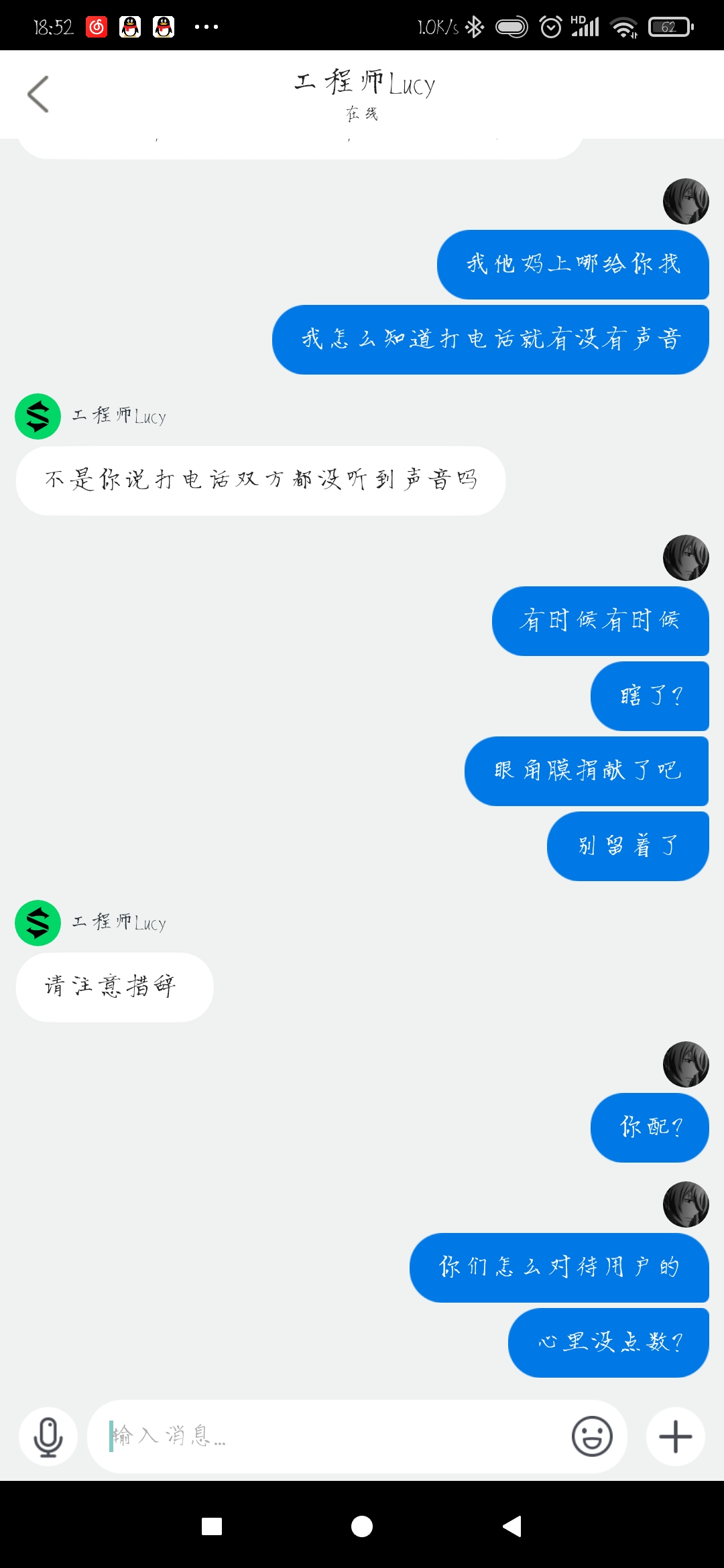
Task: Tap the system home button
Action: (x=362, y=1526)
